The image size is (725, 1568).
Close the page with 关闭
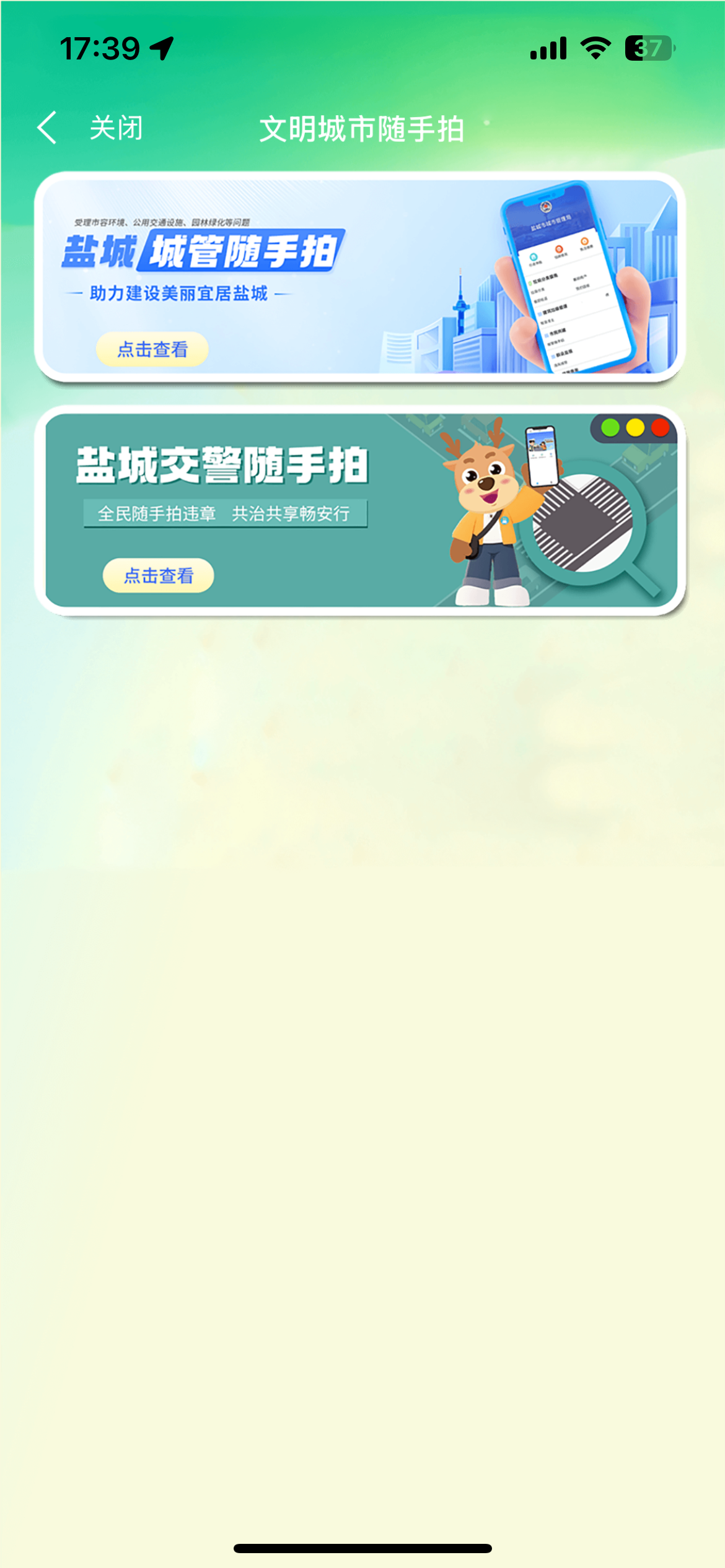[x=116, y=128]
